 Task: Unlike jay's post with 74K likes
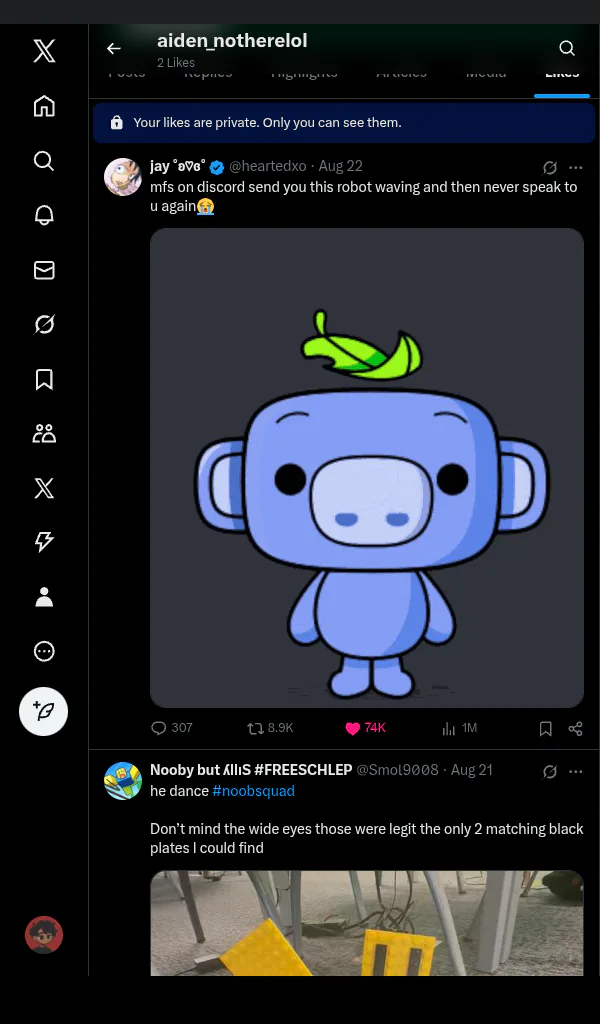pos(366,728)
